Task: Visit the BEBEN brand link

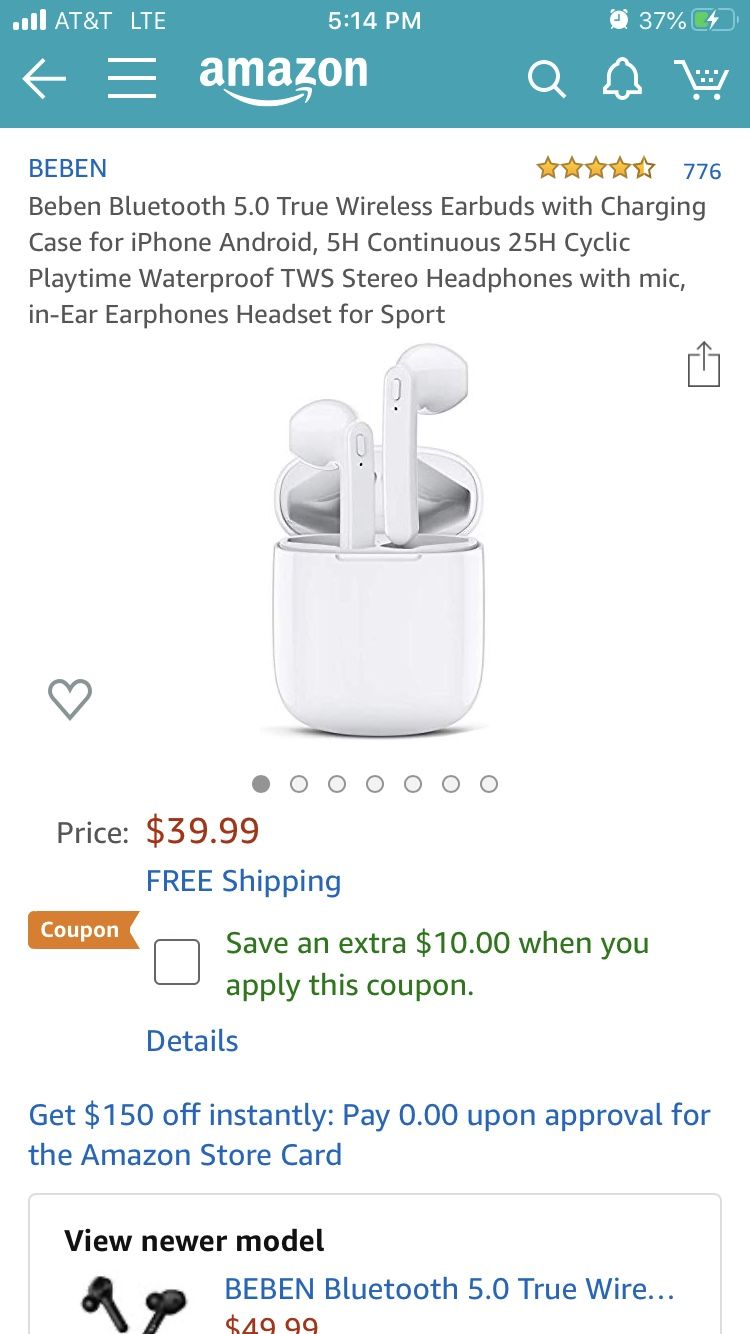Action: point(68,169)
